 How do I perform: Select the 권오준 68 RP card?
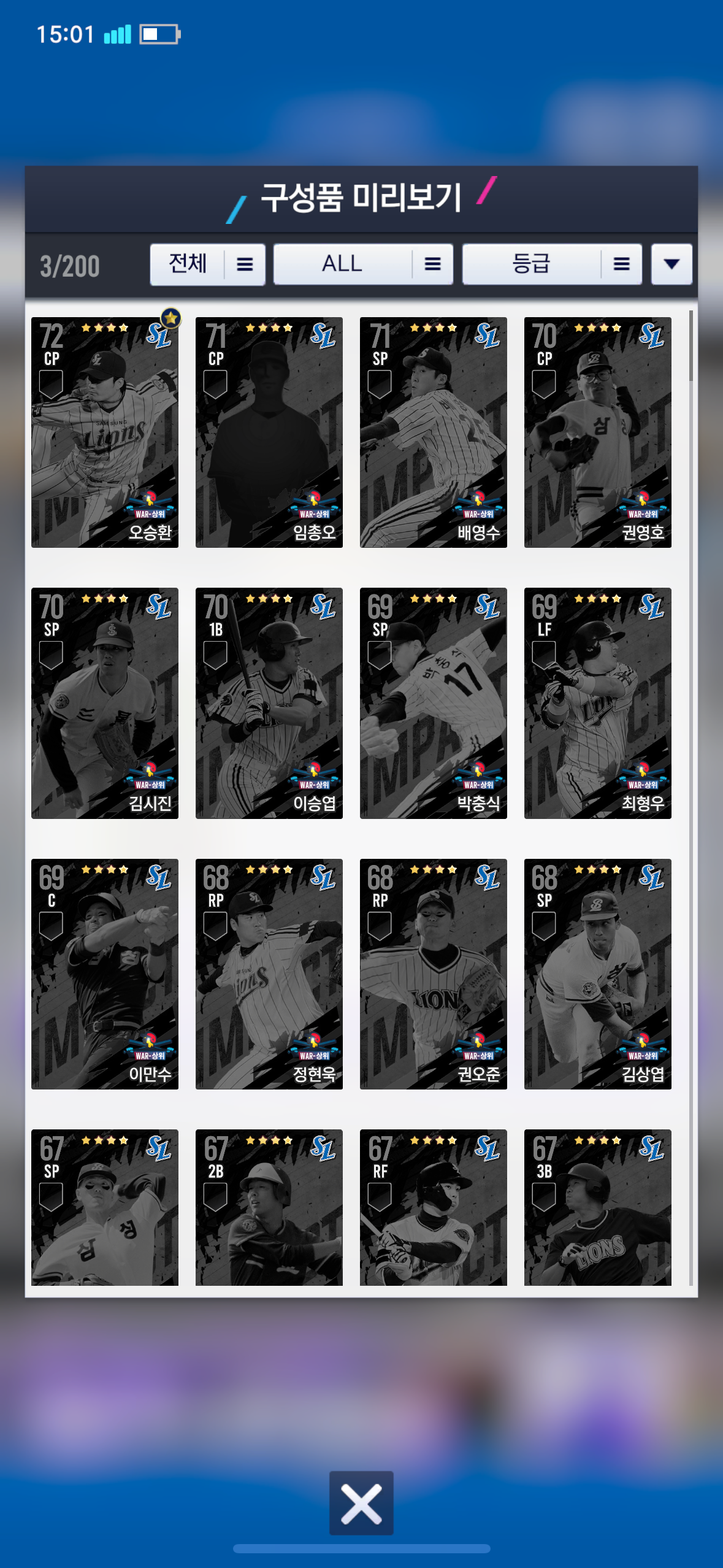pos(433,974)
